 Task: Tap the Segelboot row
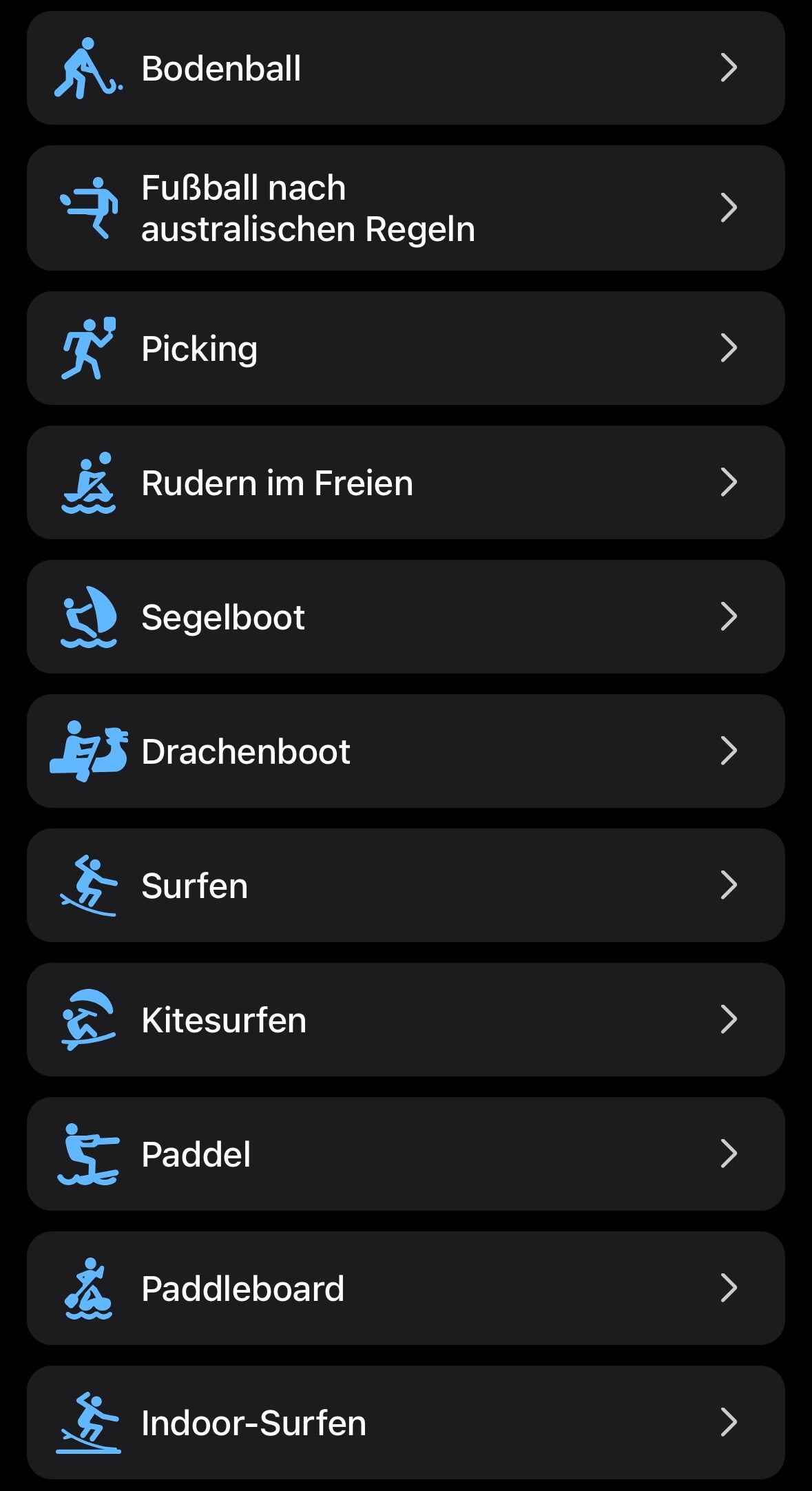point(406,616)
